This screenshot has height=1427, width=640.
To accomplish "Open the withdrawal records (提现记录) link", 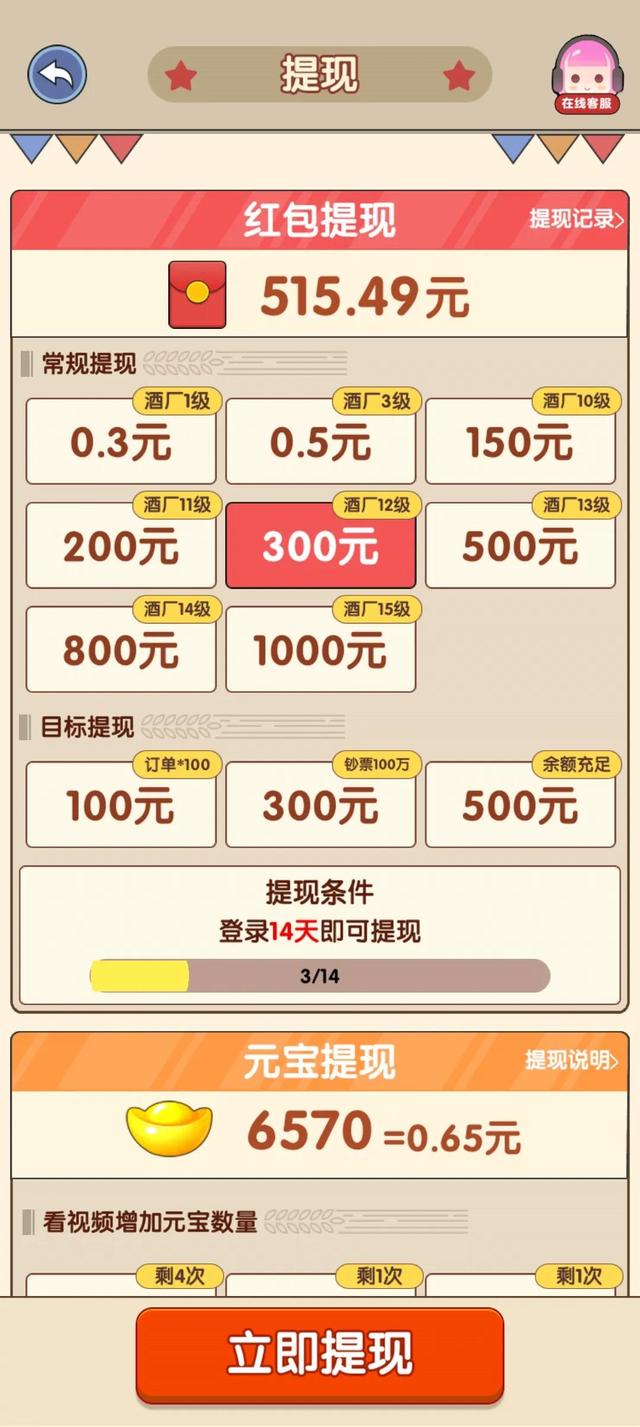I will pos(576,219).
